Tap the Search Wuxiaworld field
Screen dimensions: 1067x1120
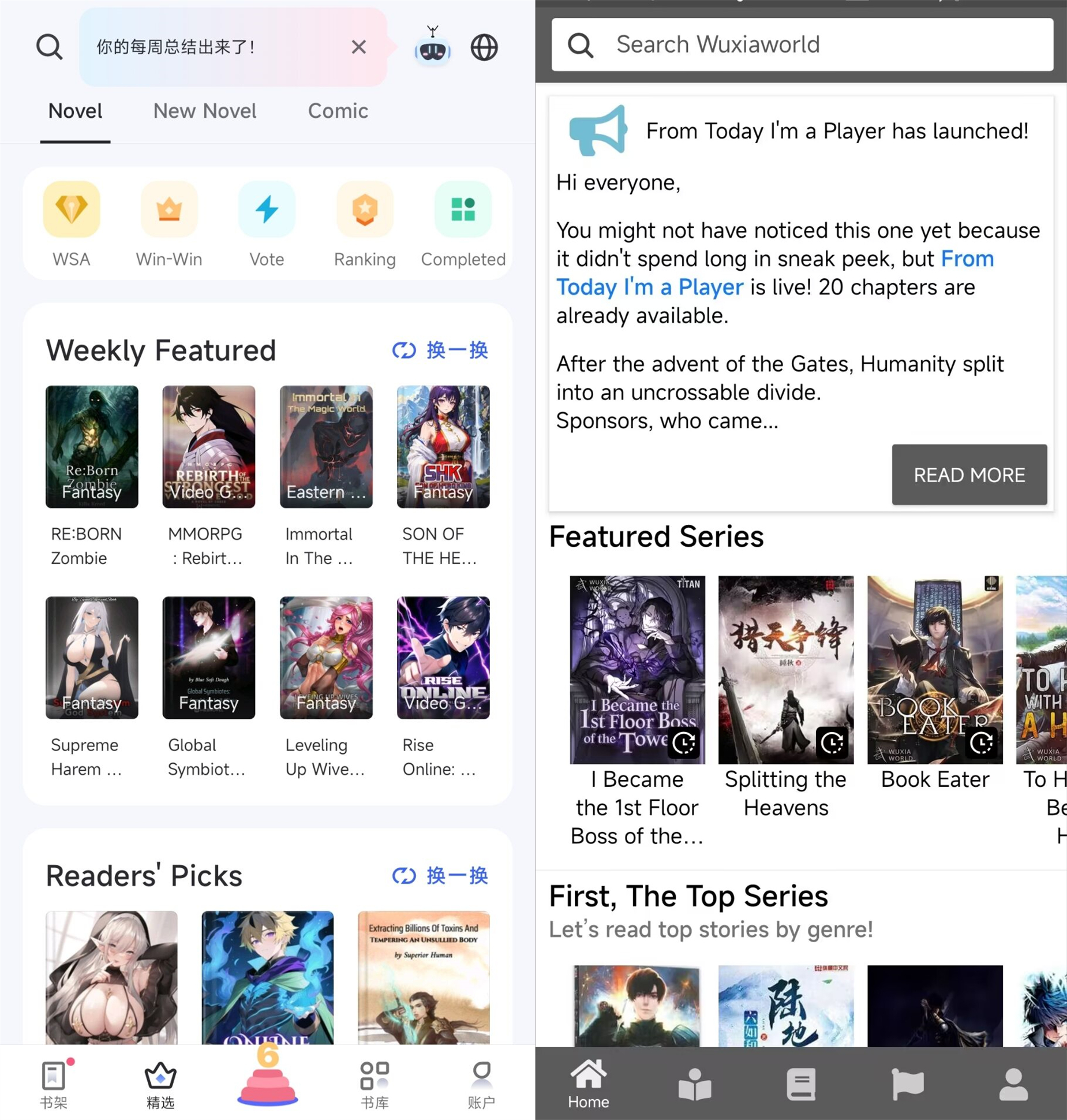[802, 44]
